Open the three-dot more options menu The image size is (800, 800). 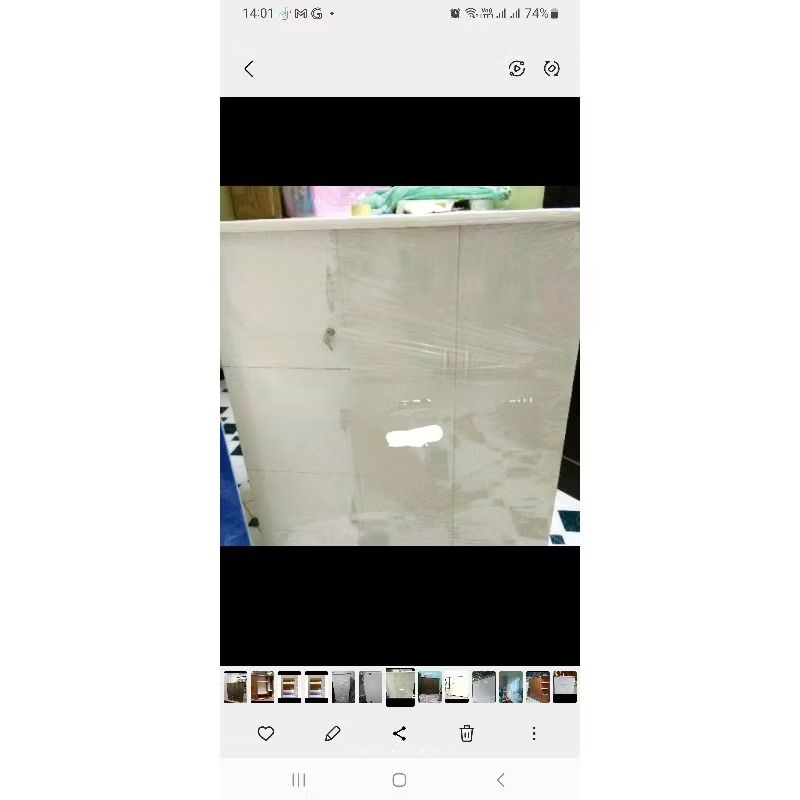(534, 734)
